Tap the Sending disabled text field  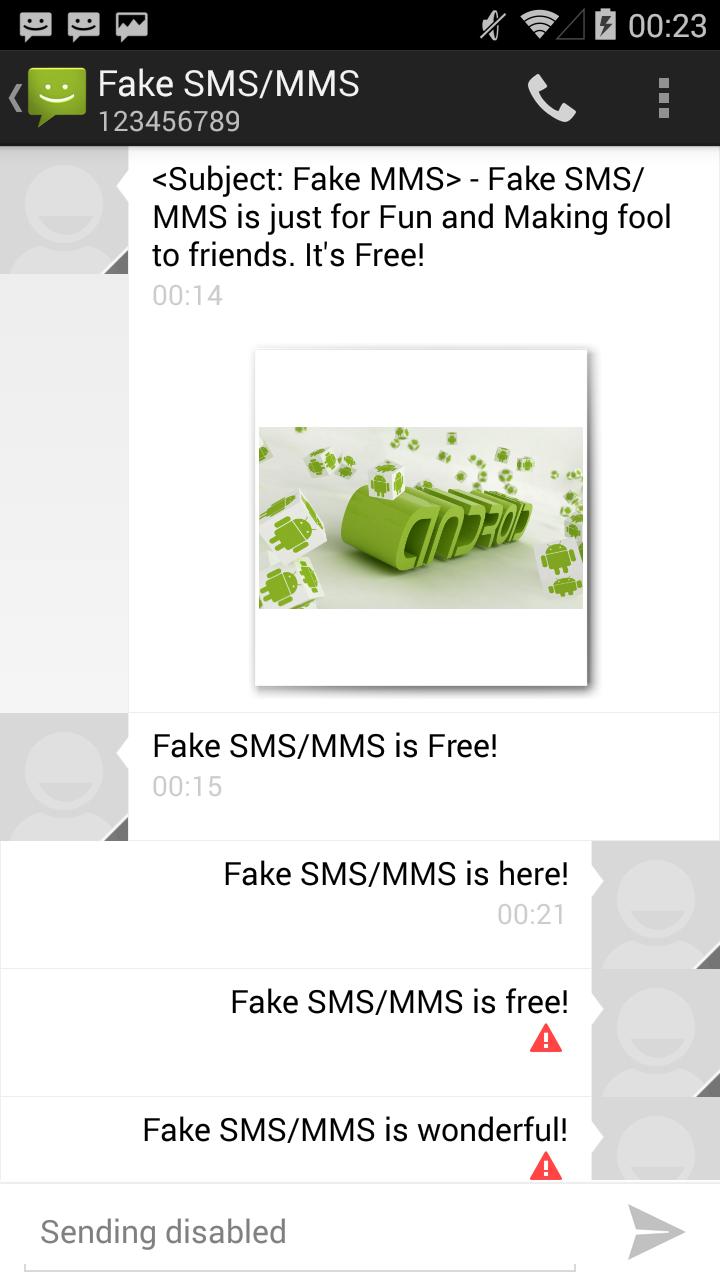300,1230
